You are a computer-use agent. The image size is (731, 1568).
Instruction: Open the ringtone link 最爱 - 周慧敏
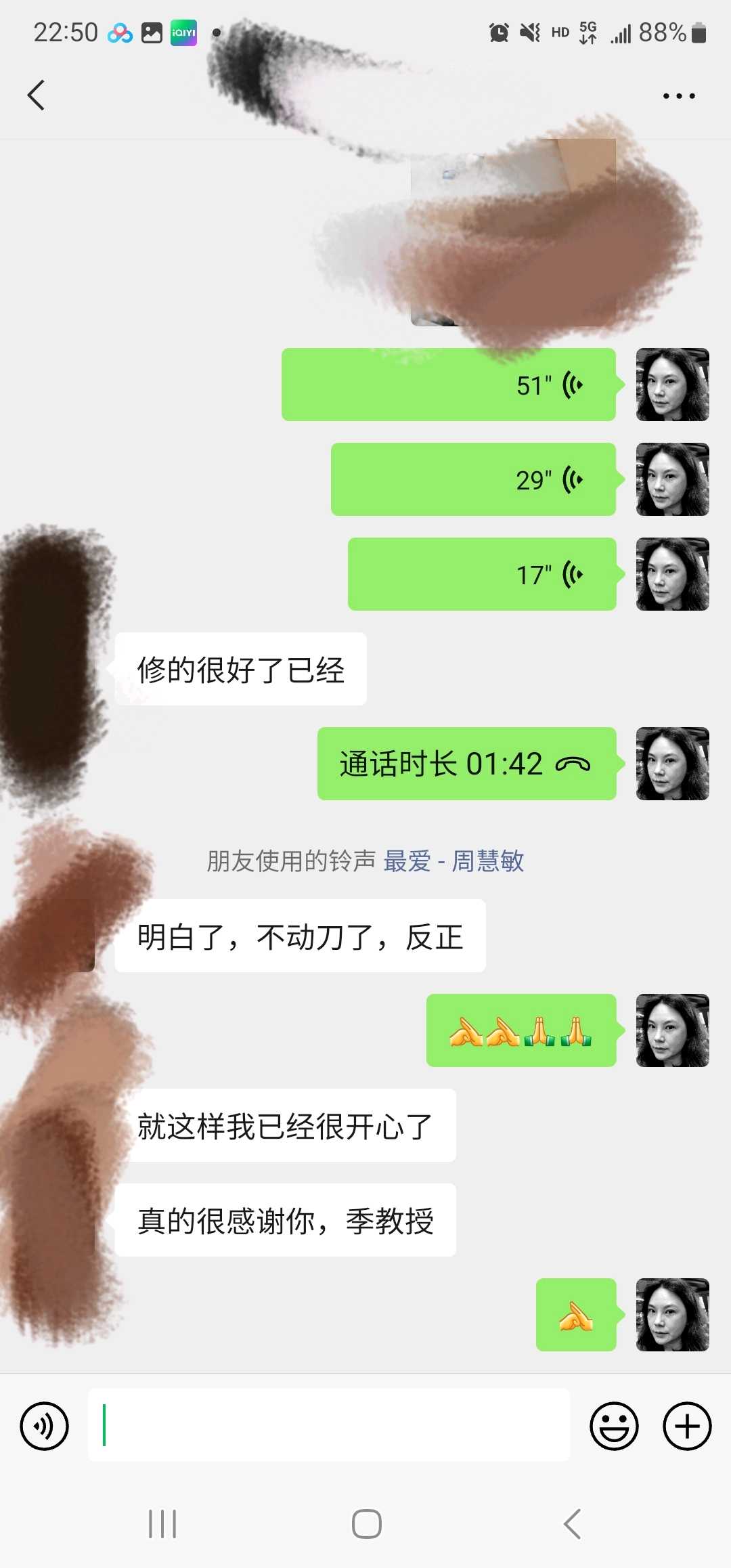(453, 861)
